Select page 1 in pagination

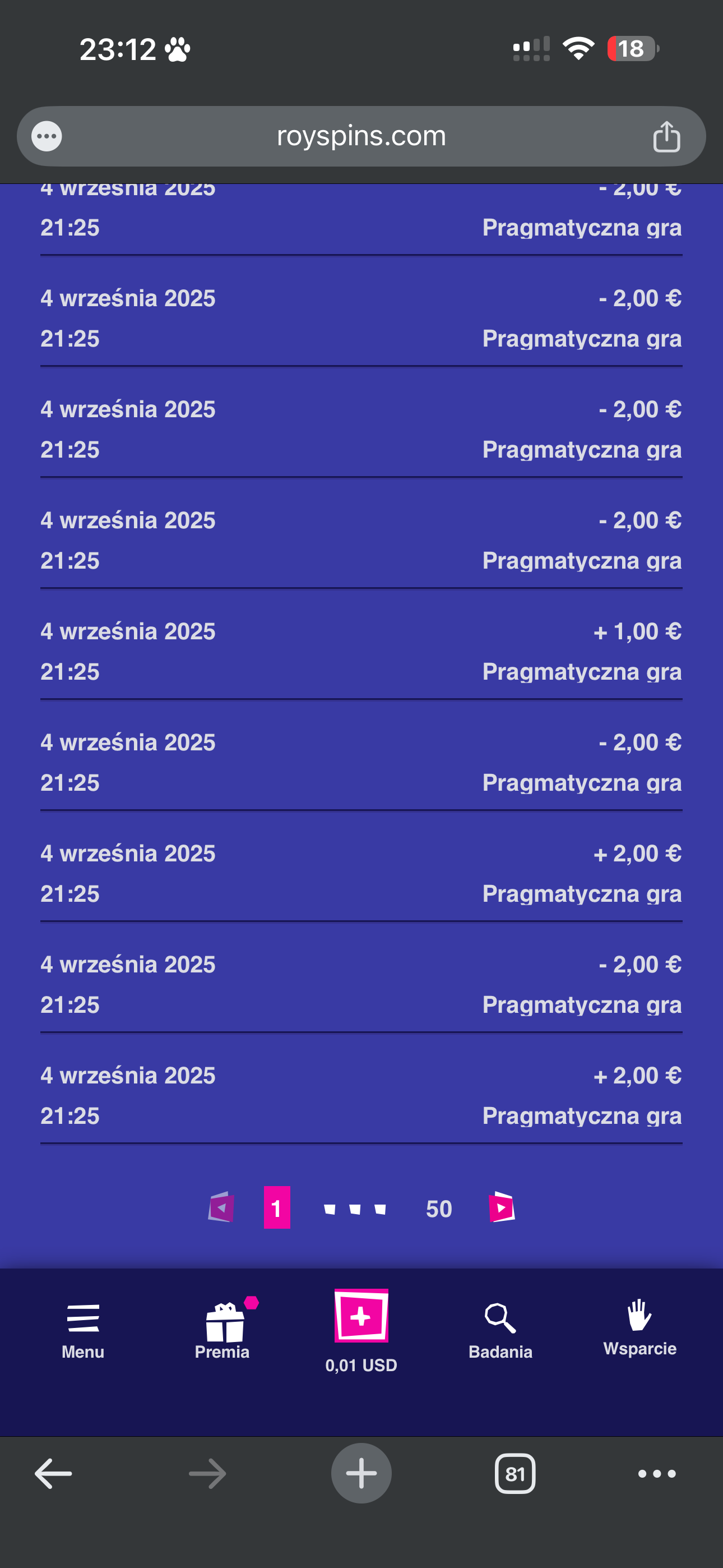[277, 1209]
